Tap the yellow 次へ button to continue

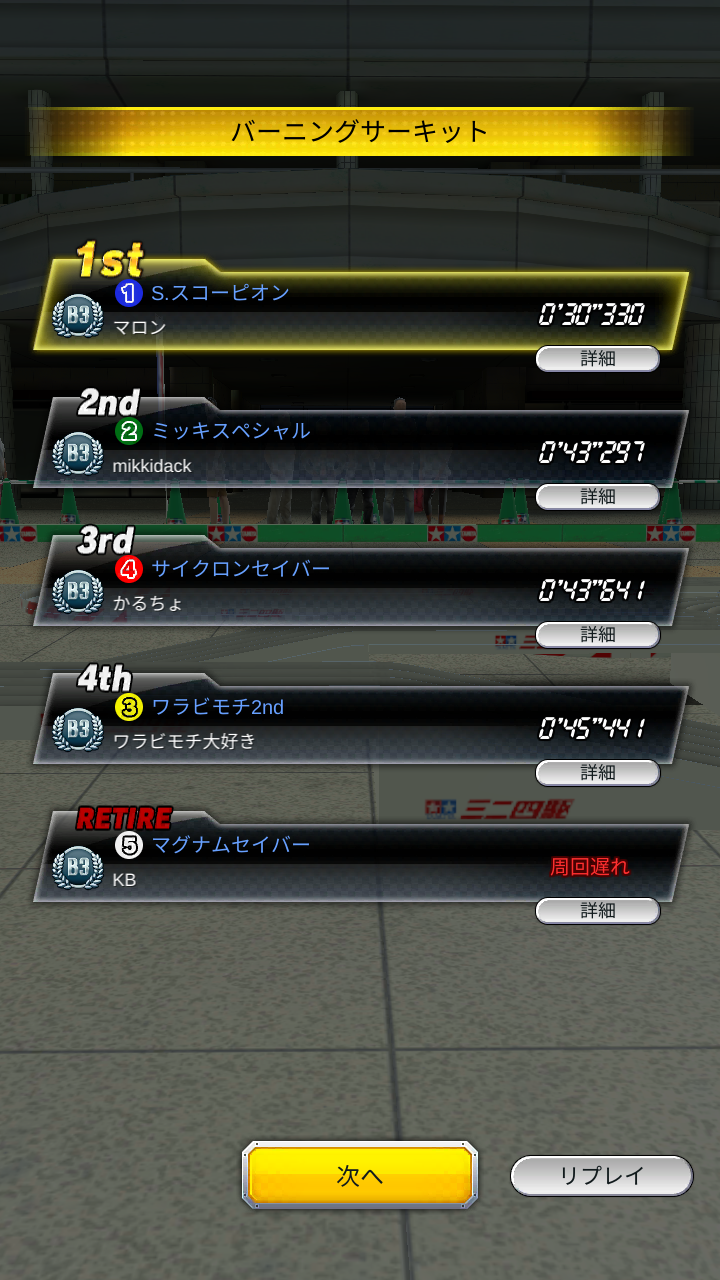[x=360, y=1176]
